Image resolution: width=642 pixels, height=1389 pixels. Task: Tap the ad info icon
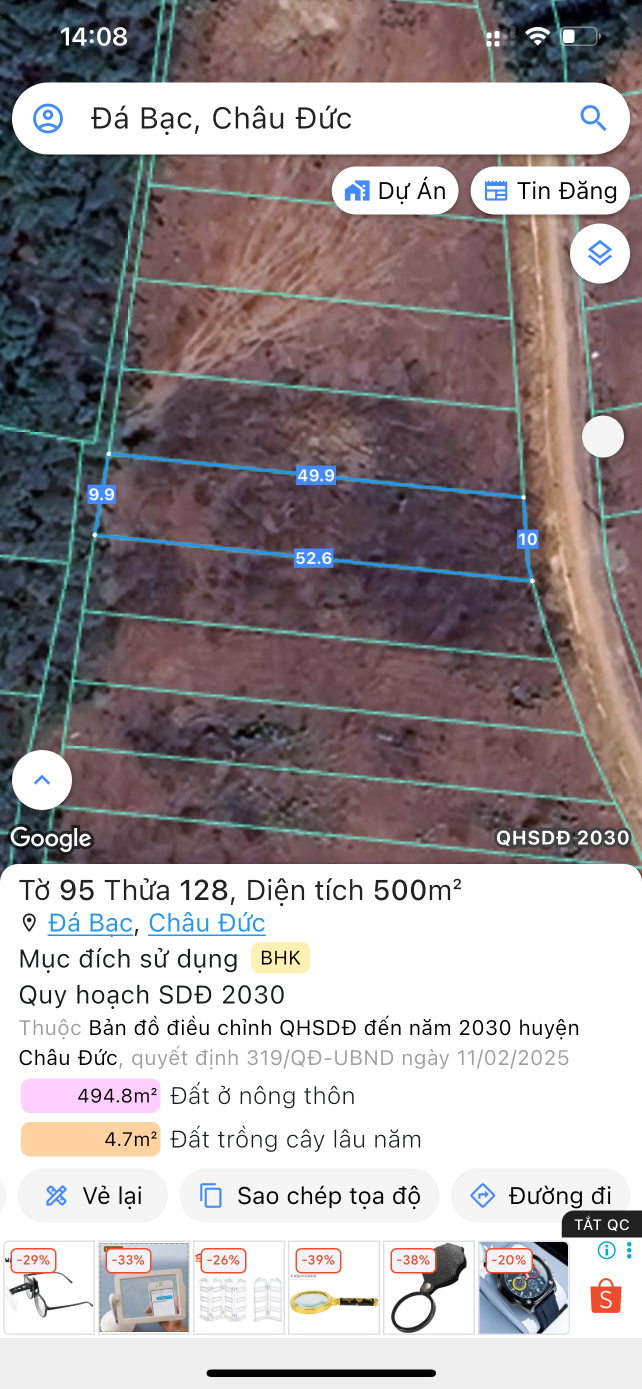click(x=606, y=1251)
